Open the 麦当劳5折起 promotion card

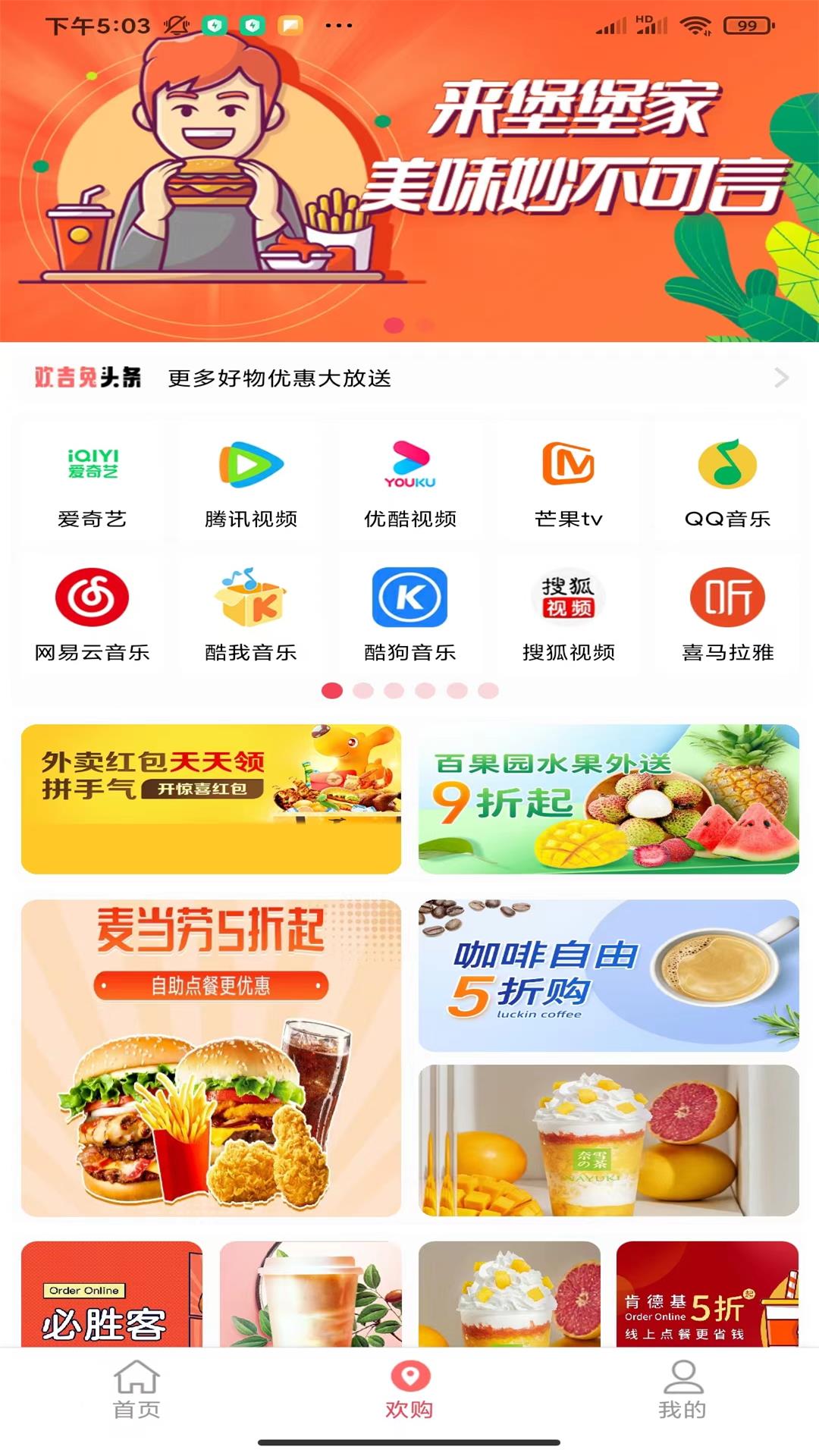211,1058
